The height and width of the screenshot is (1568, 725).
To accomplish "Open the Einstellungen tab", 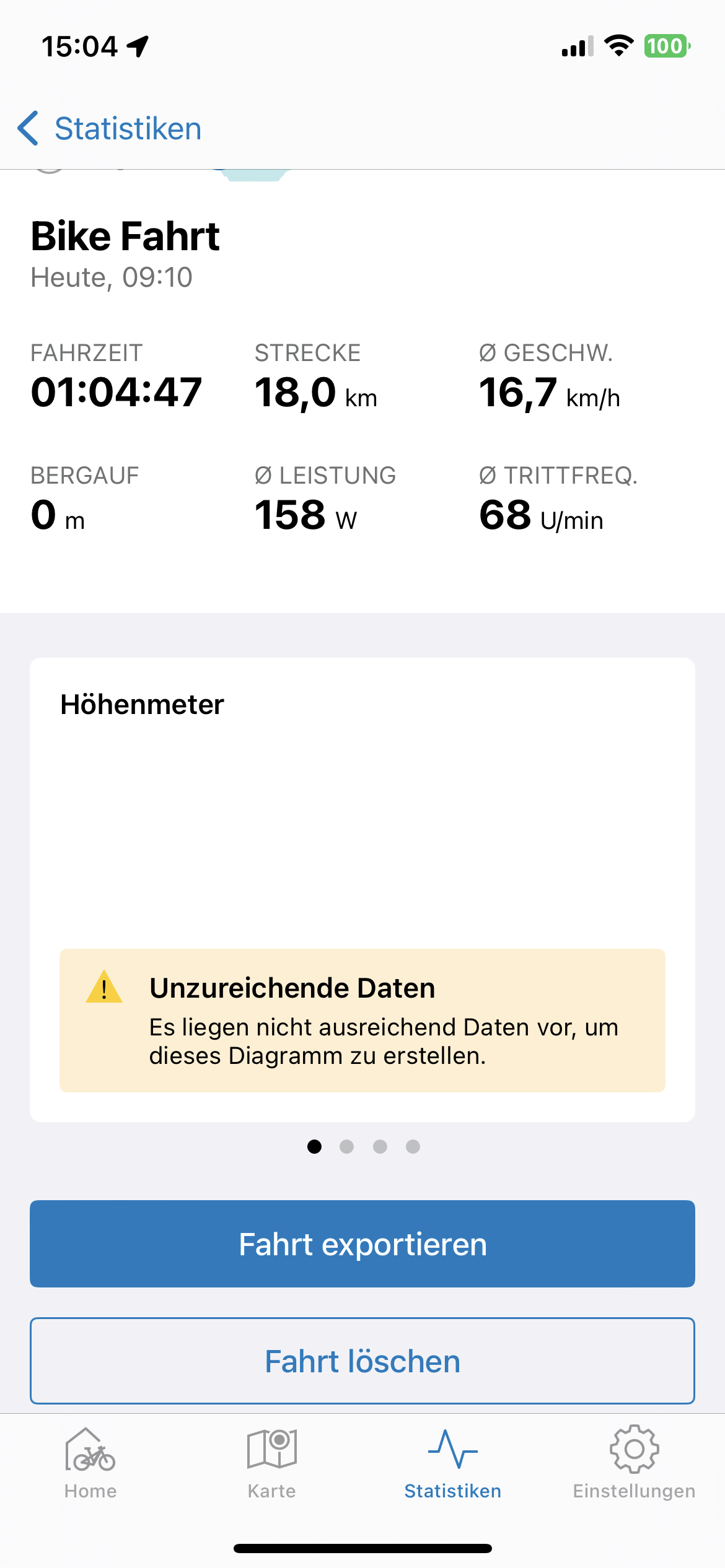I will [634, 1462].
